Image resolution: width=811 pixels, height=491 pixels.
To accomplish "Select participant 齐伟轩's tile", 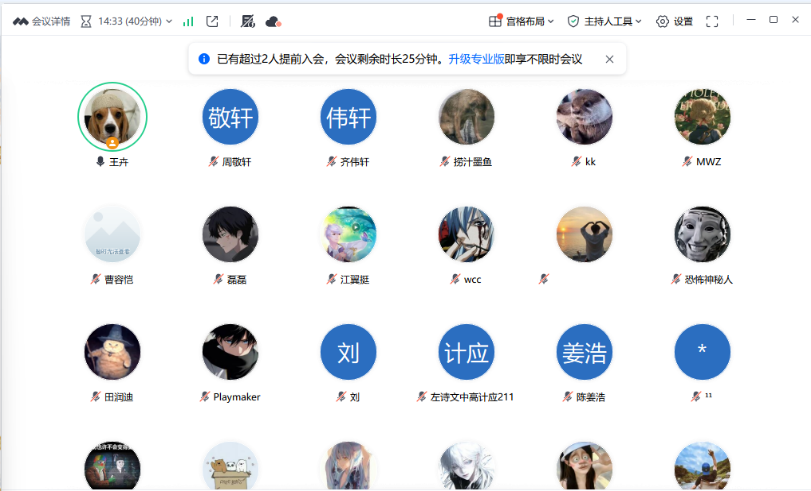I will click(348, 117).
